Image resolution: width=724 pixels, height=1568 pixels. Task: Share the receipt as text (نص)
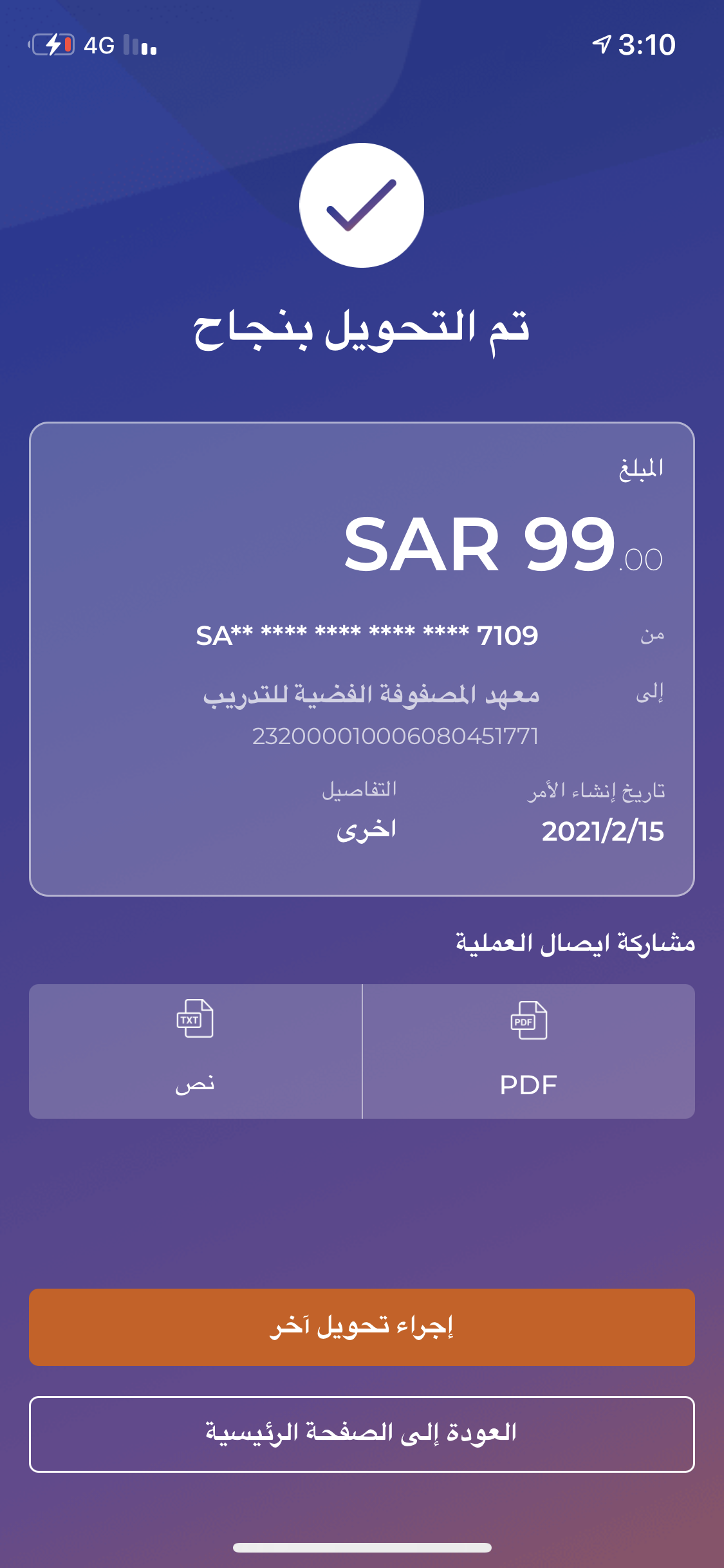[195, 1051]
